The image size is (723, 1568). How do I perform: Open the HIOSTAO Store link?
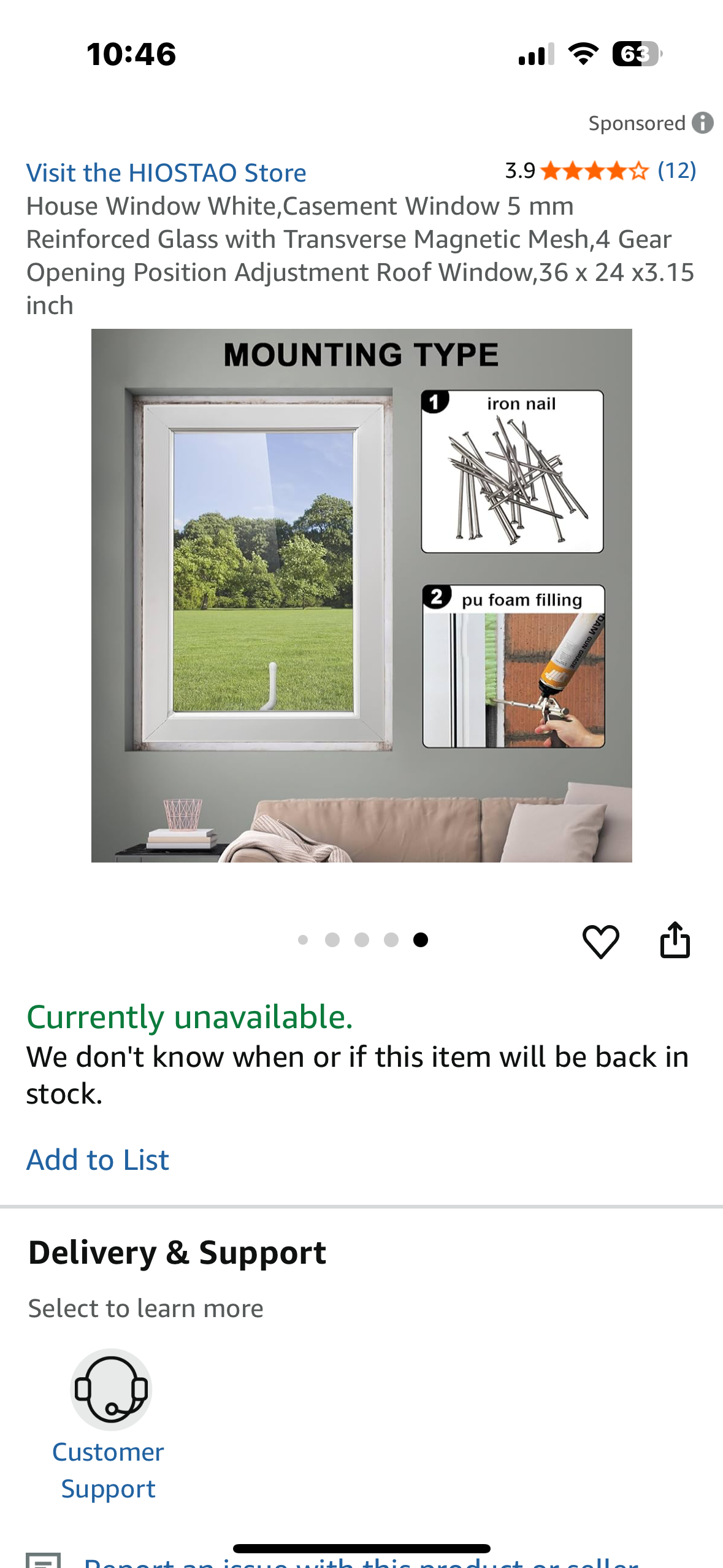coord(166,173)
